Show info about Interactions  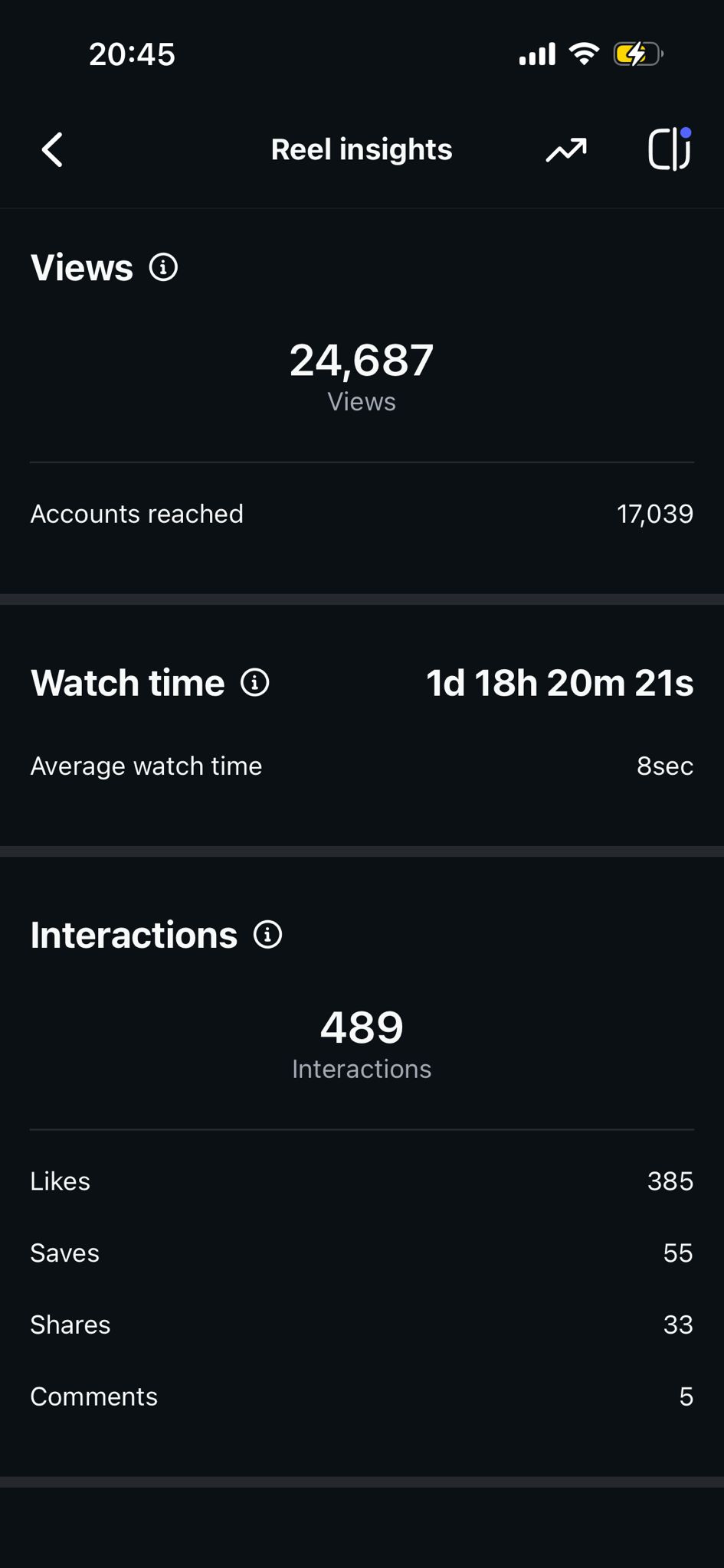click(268, 935)
